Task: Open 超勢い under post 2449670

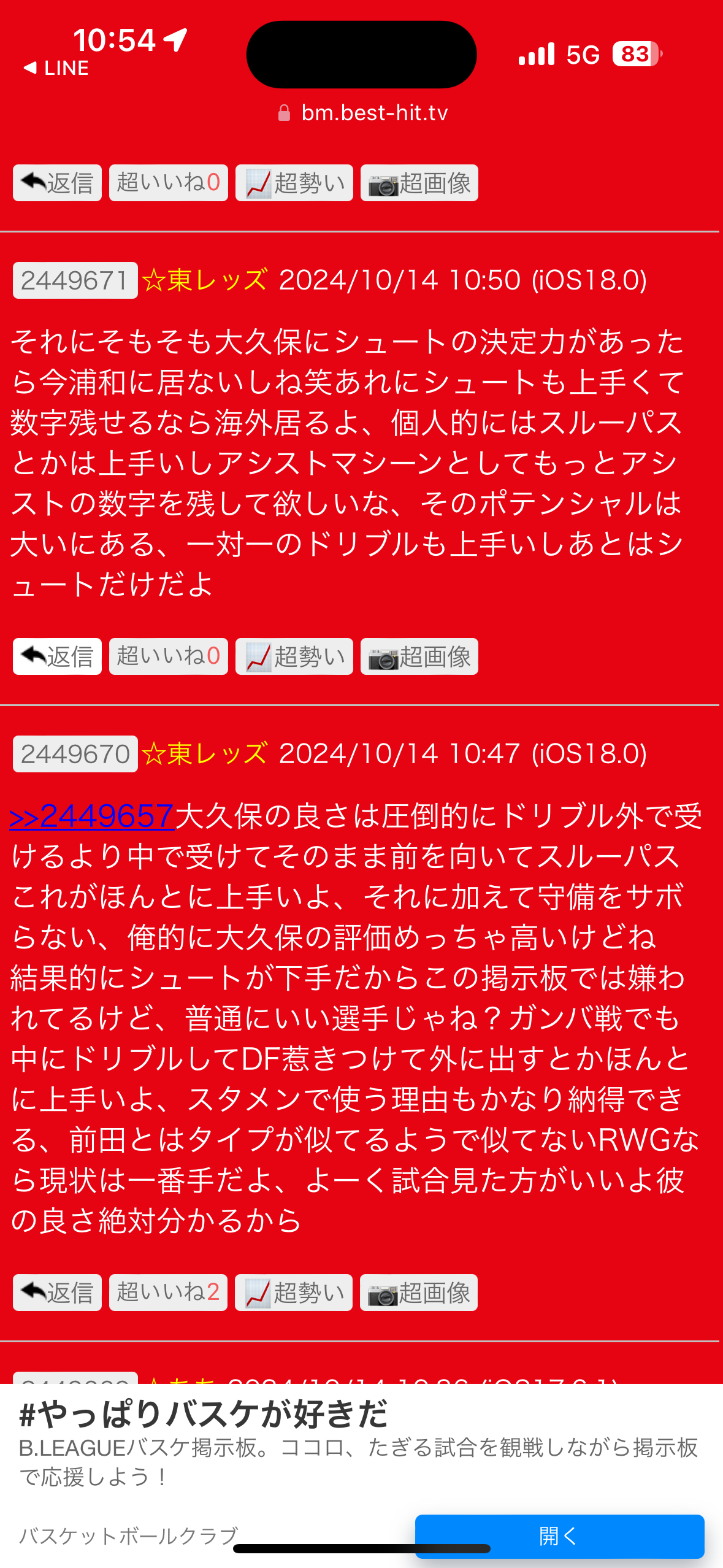Action: pos(294,1293)
